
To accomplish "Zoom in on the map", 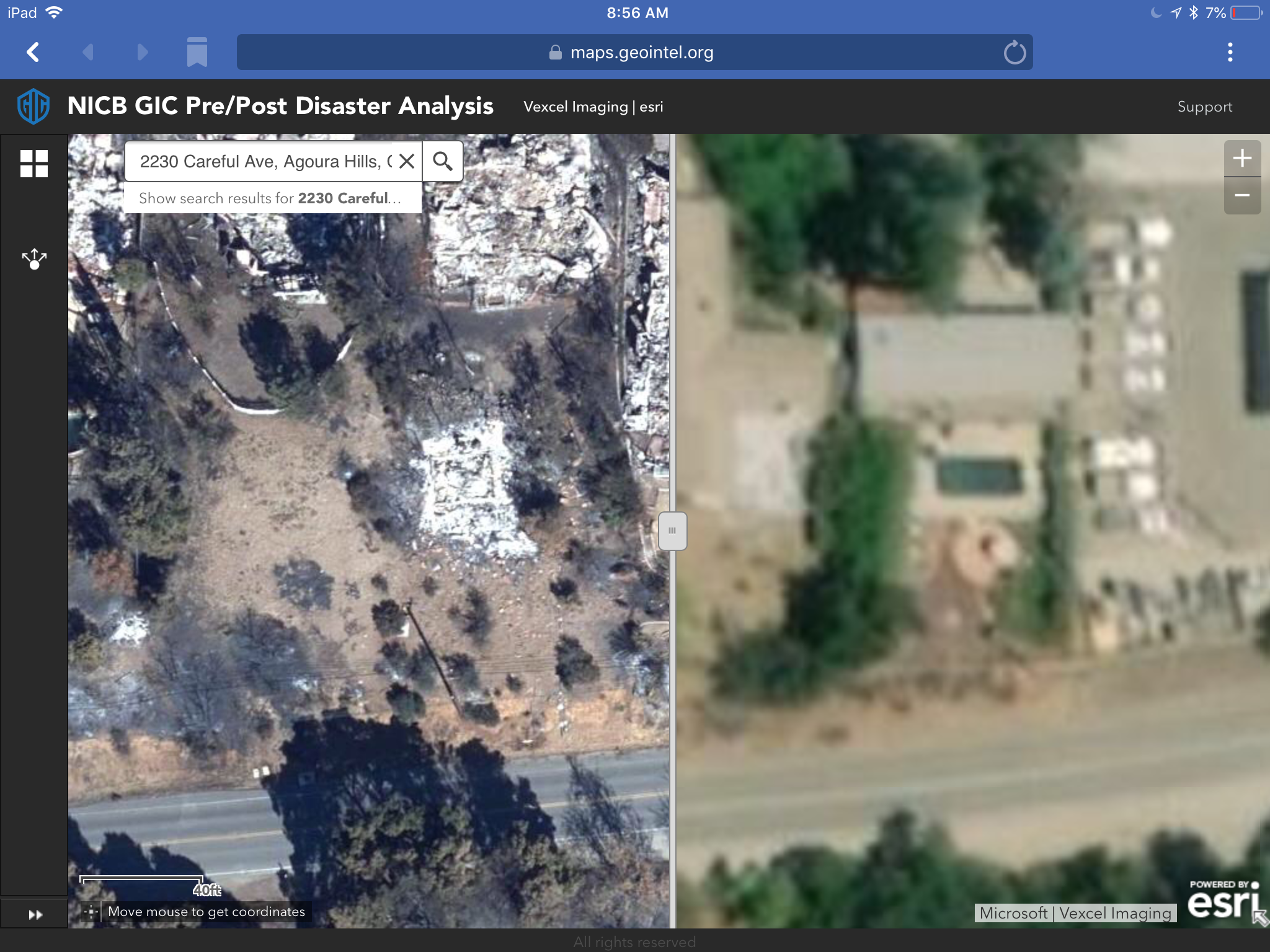I will coord(1241,159).
